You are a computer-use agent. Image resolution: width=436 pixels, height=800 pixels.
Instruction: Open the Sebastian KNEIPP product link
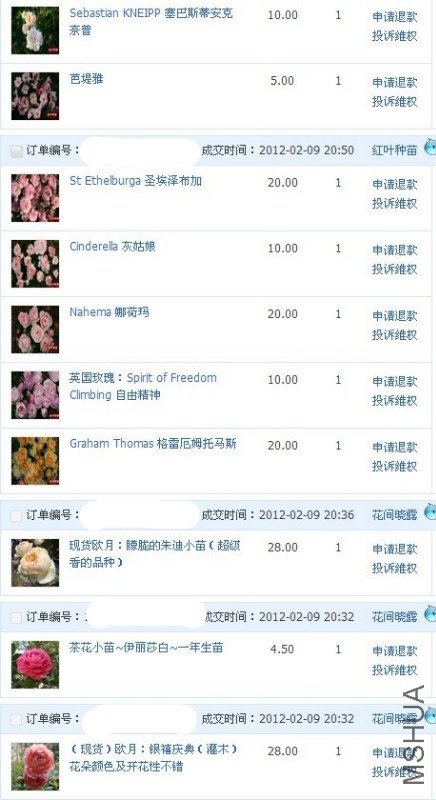click(x=151, y=21)
